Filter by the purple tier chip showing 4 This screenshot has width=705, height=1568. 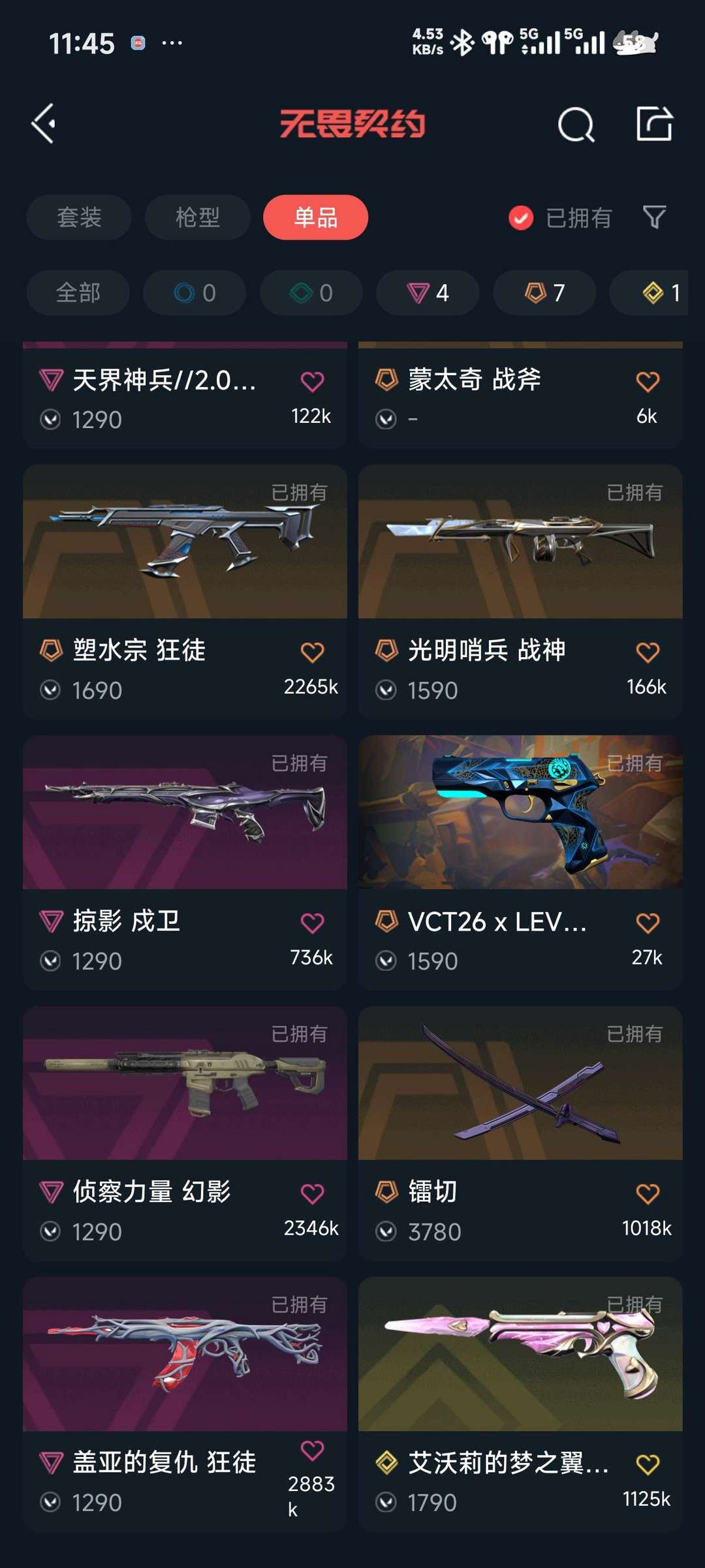(428, 293)
